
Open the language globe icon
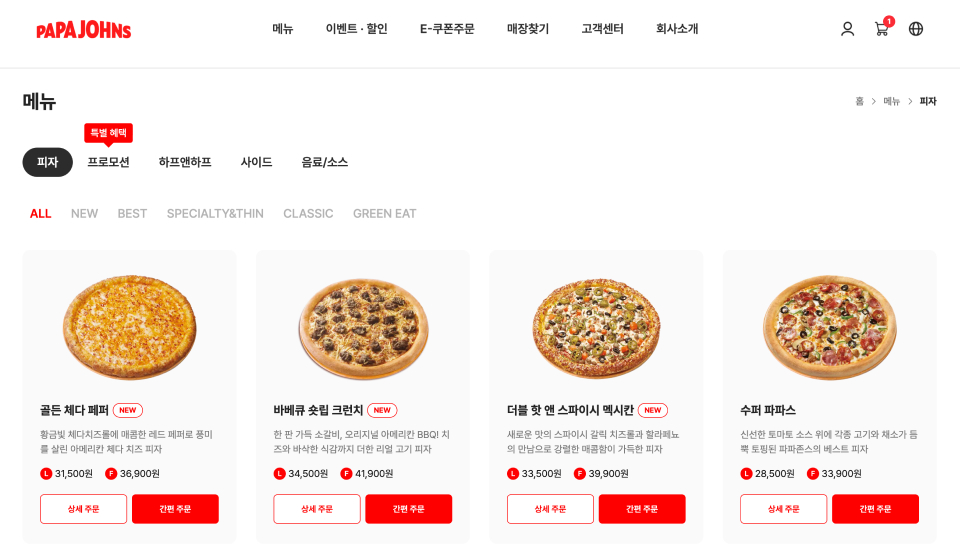click(x=915, y=29)
